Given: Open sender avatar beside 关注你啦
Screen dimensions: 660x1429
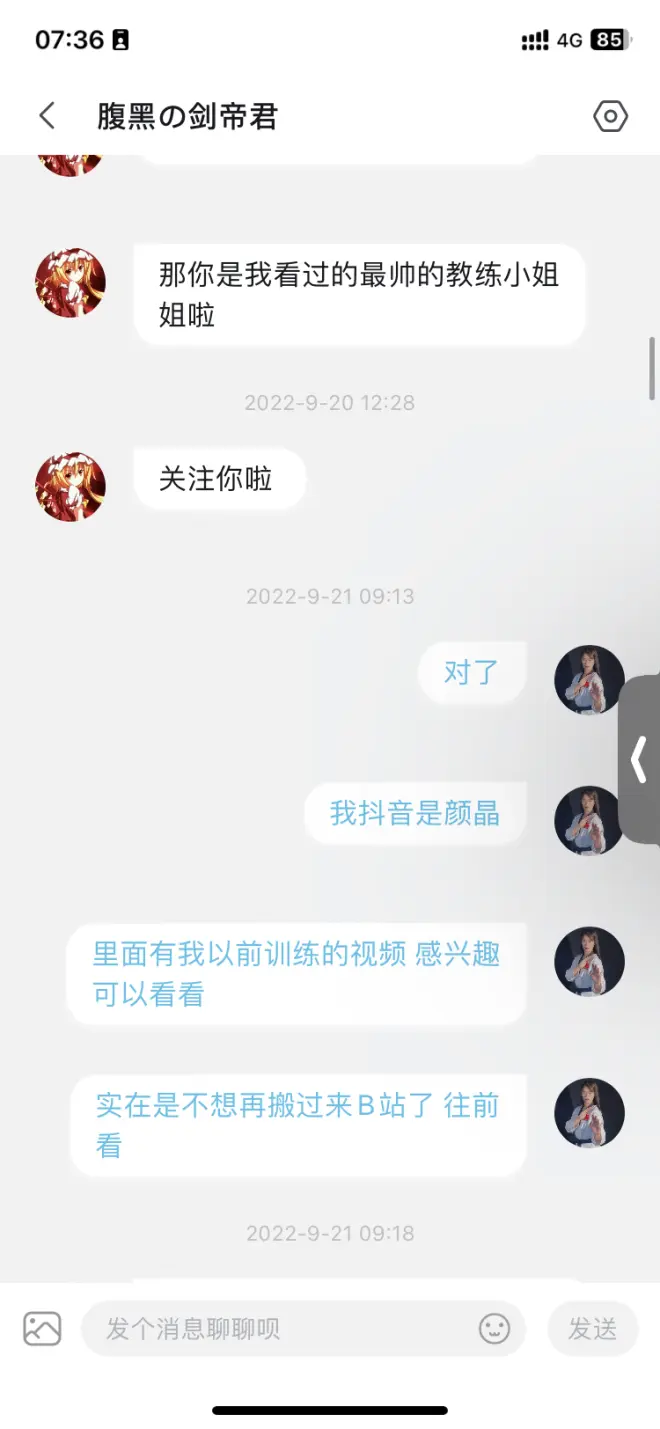Looking at the screenshot, I should click(71, 487).
